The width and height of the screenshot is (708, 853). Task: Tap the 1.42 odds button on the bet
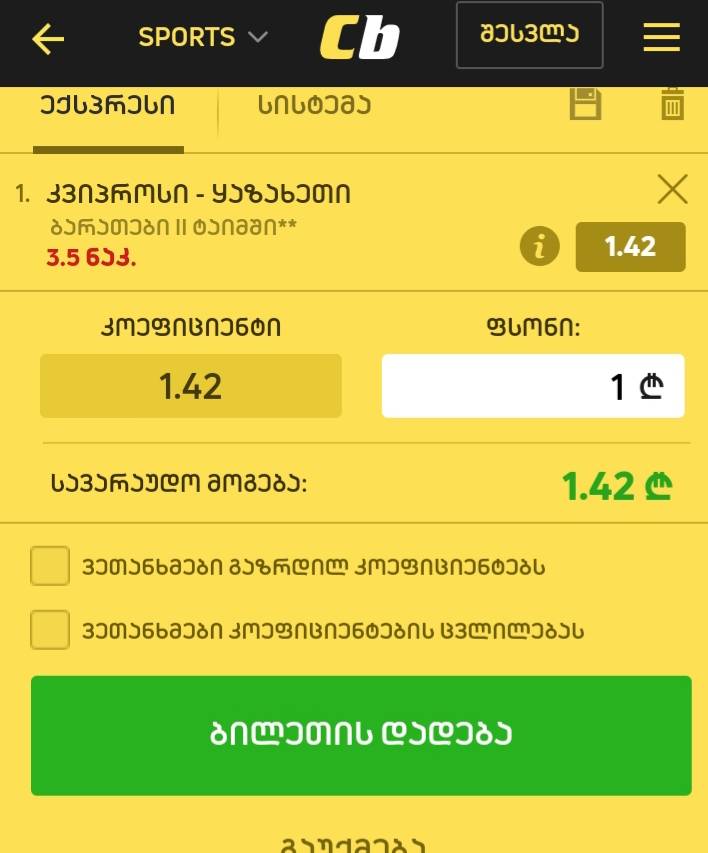[x=630, y=247]
